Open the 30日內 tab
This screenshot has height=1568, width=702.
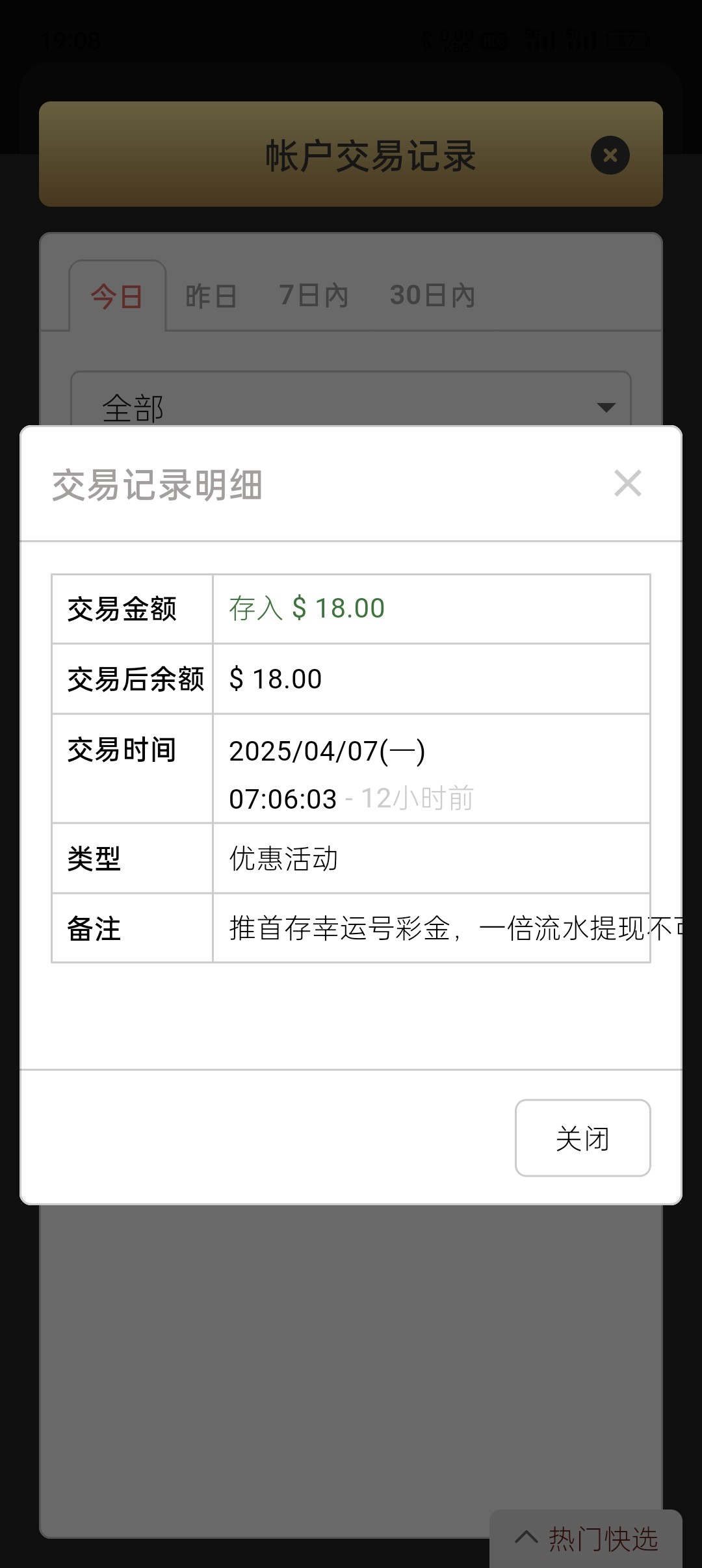click(x=432, y=295)
